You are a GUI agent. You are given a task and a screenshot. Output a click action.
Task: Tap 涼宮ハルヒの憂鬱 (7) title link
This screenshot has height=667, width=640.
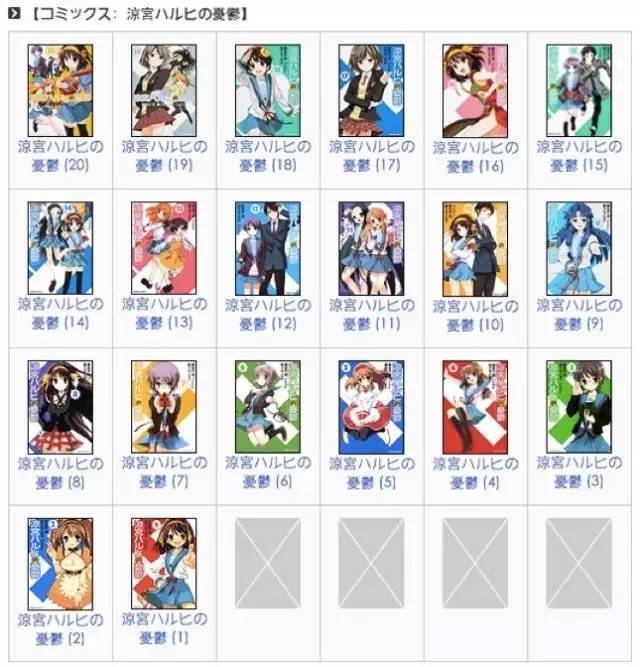tap(164, 472)
